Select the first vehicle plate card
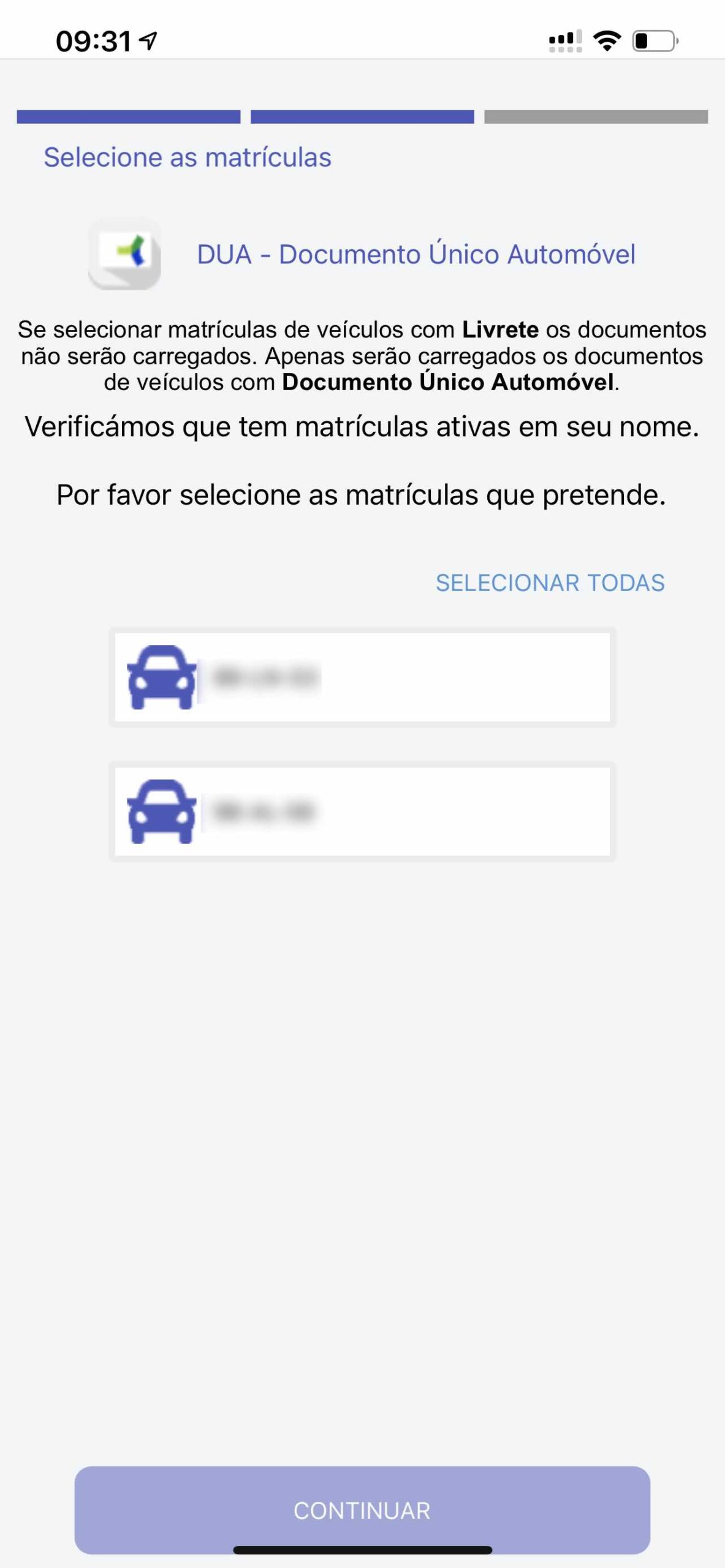This screenshot has height=1568, width=725. pos(362,677)
